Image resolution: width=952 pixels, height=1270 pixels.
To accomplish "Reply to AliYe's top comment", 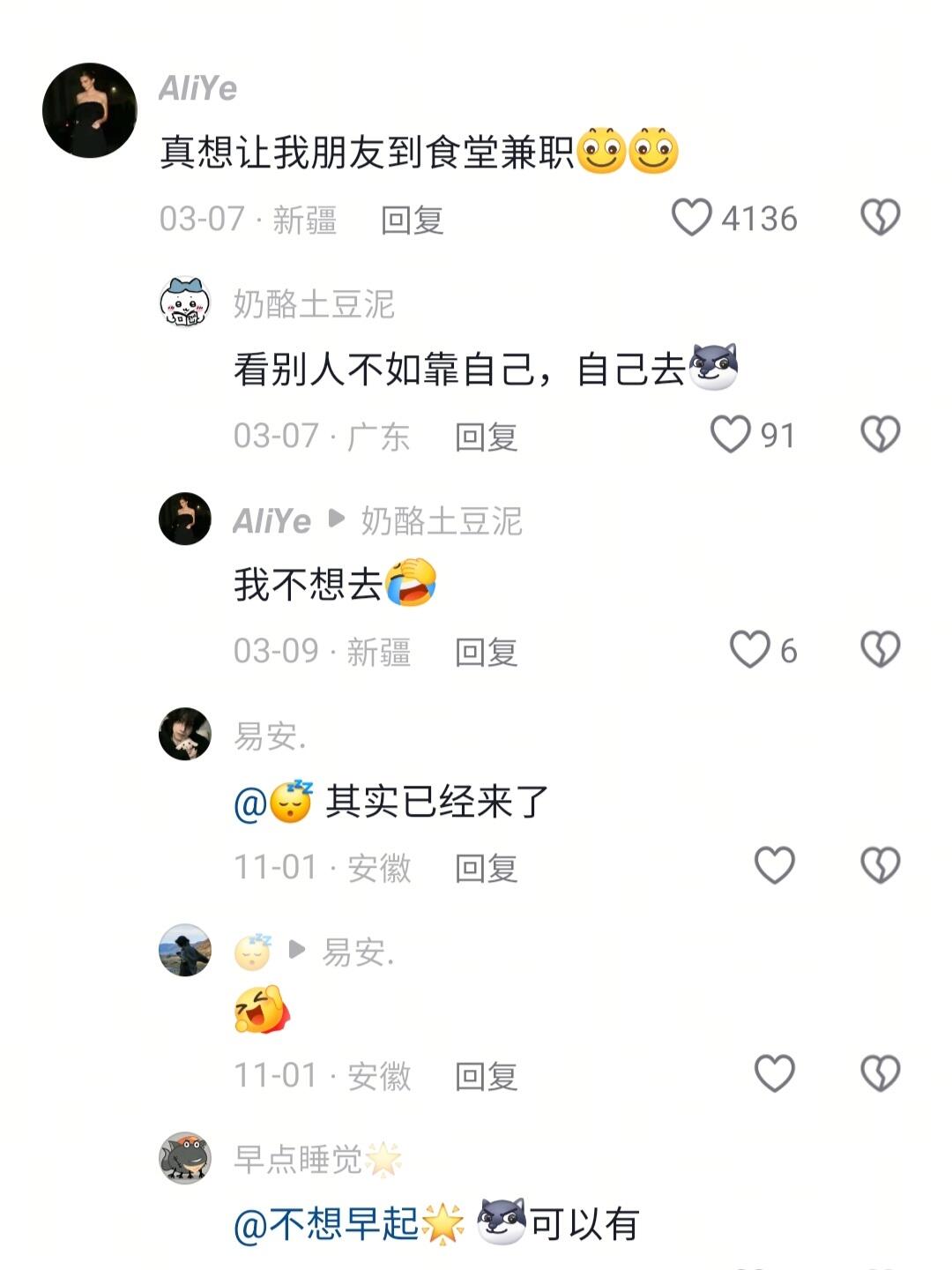I will point(411,219).
